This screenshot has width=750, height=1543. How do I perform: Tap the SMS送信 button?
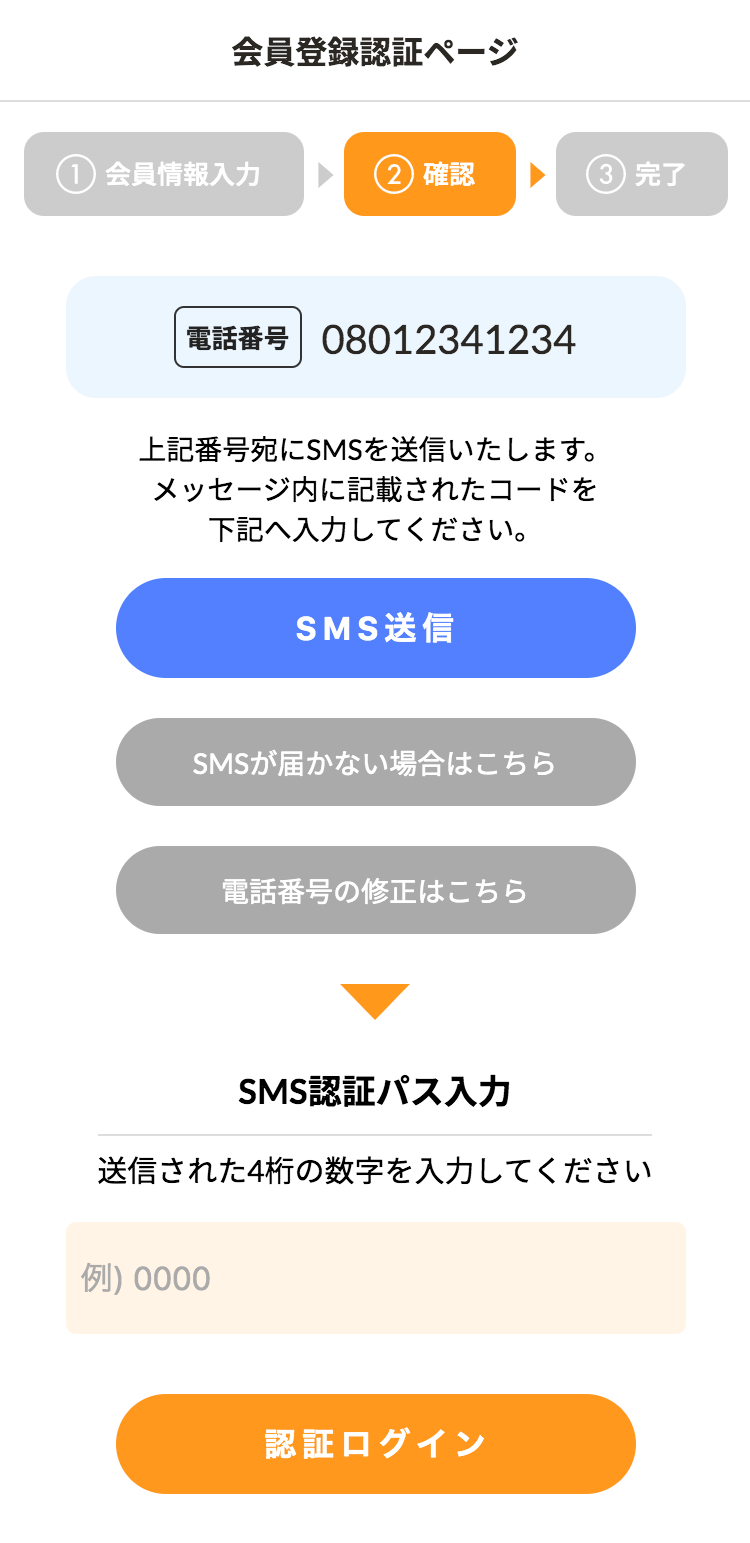pos(375,628)
